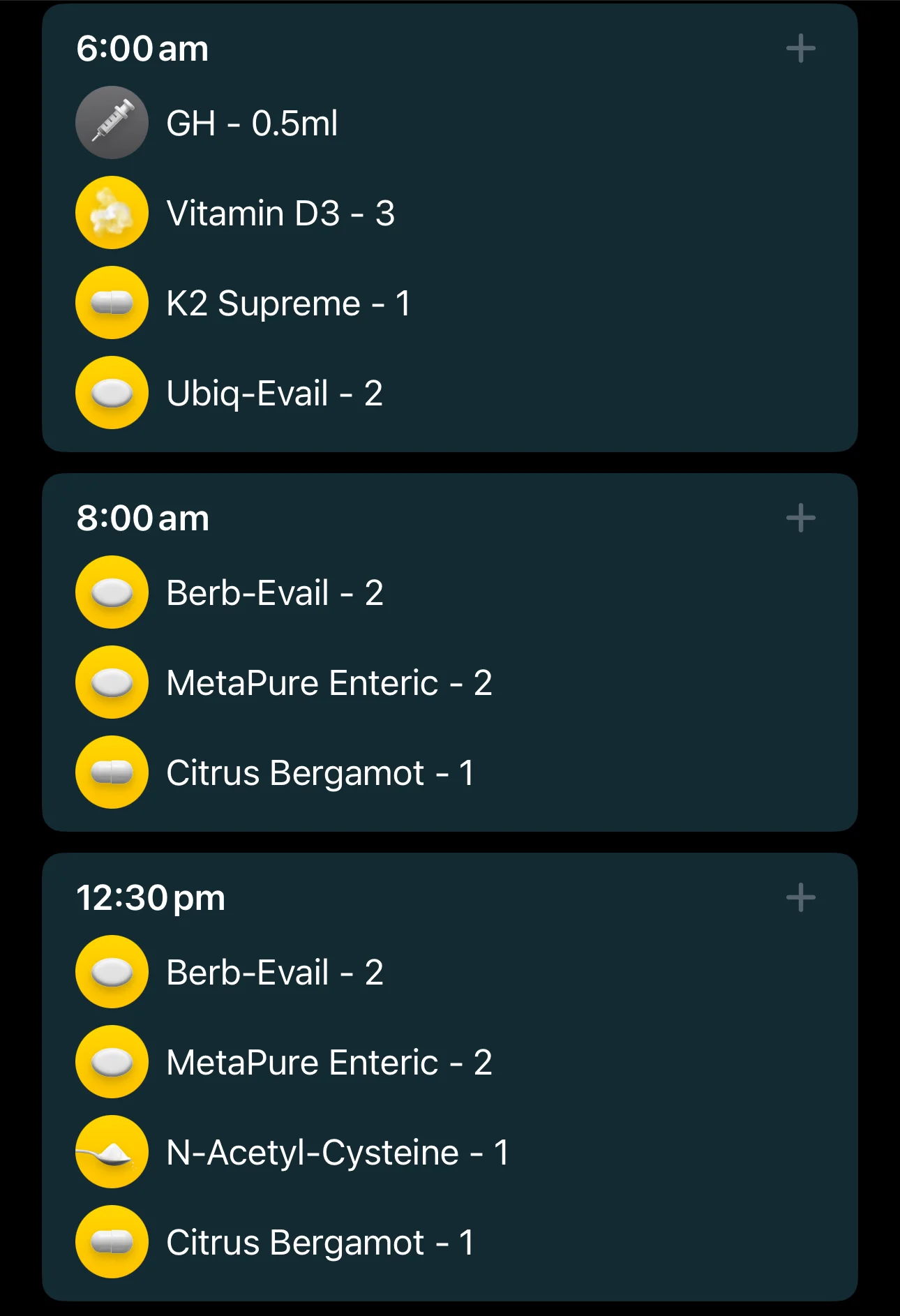Image resolution: width=900 pixels, height=1316 pixels.
Task: Open Ubiq-Evail - 2 details
Action: pos(274,394)
